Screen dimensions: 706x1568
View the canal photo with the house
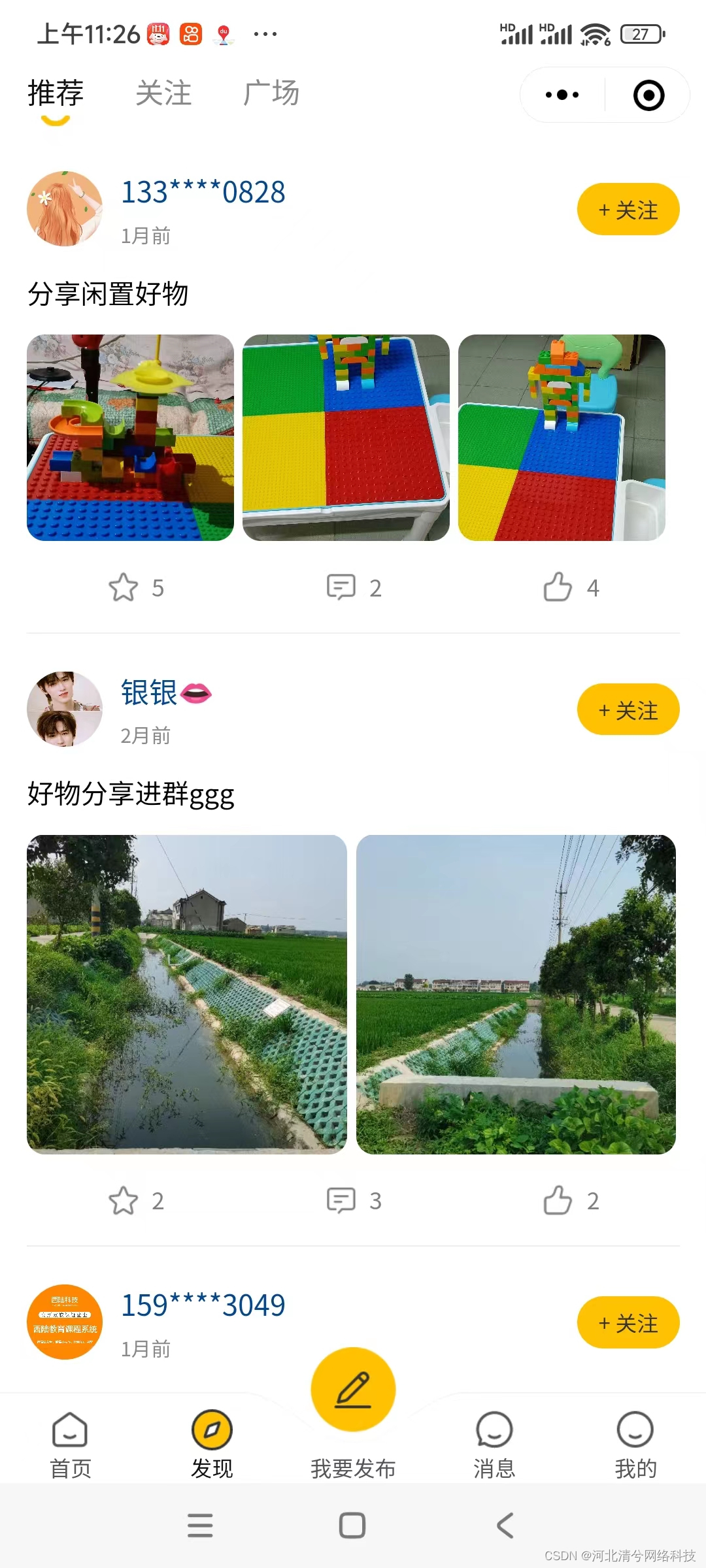(187, 994)
